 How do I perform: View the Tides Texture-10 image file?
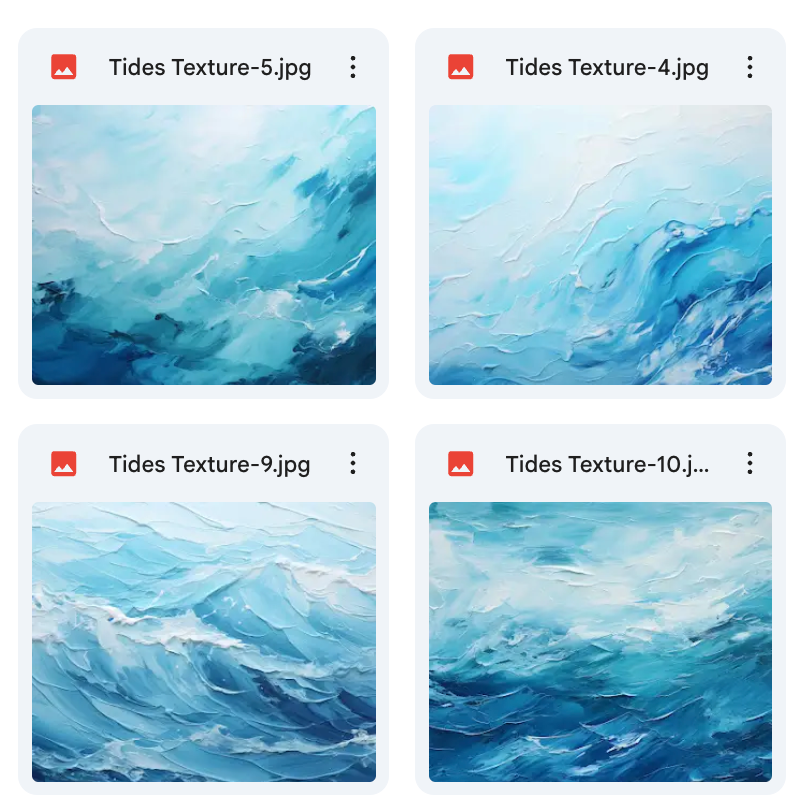pyautogui.click(x=600, y=641)
